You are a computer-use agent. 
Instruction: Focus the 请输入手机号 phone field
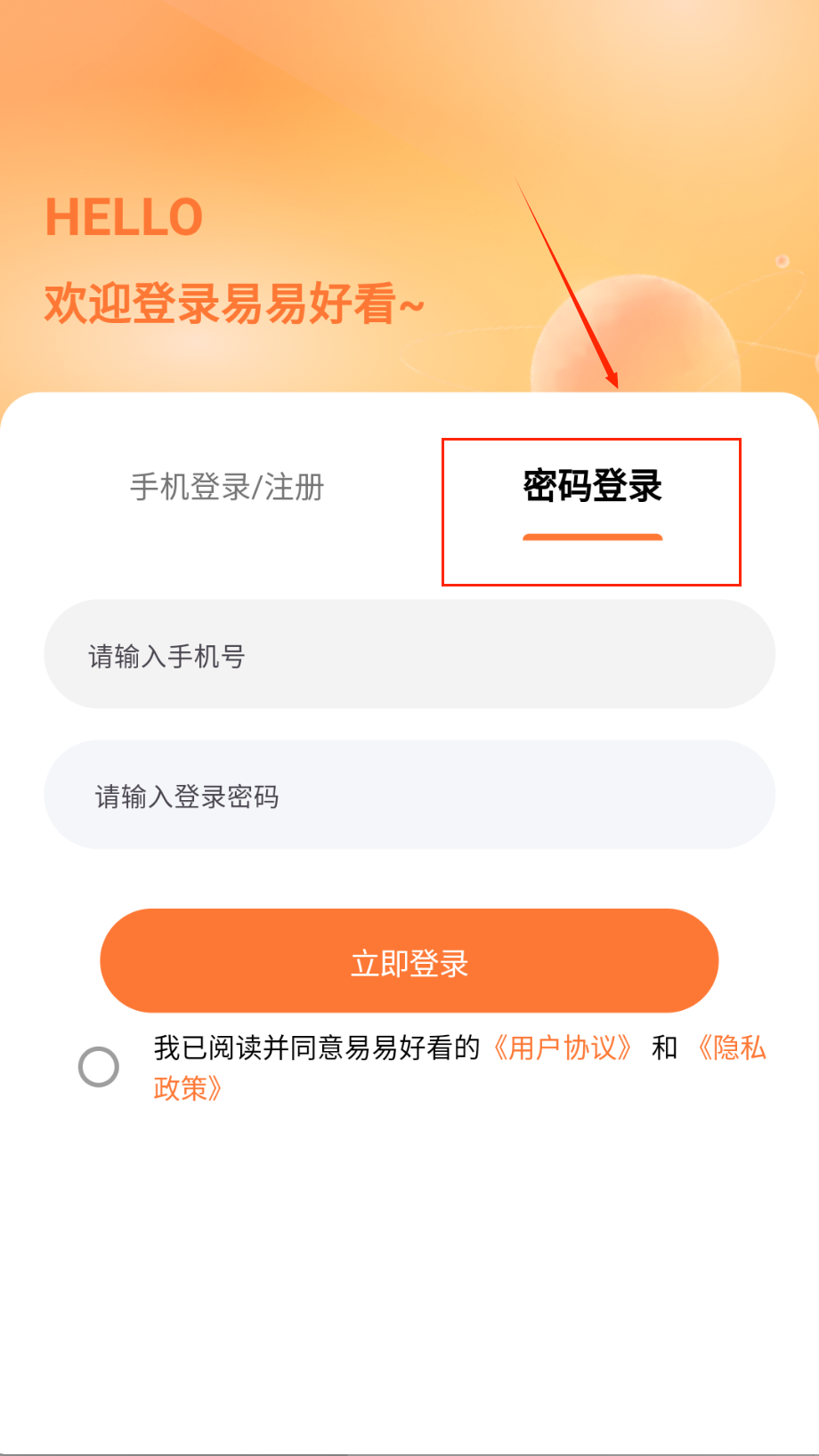[x=409, y=655]
